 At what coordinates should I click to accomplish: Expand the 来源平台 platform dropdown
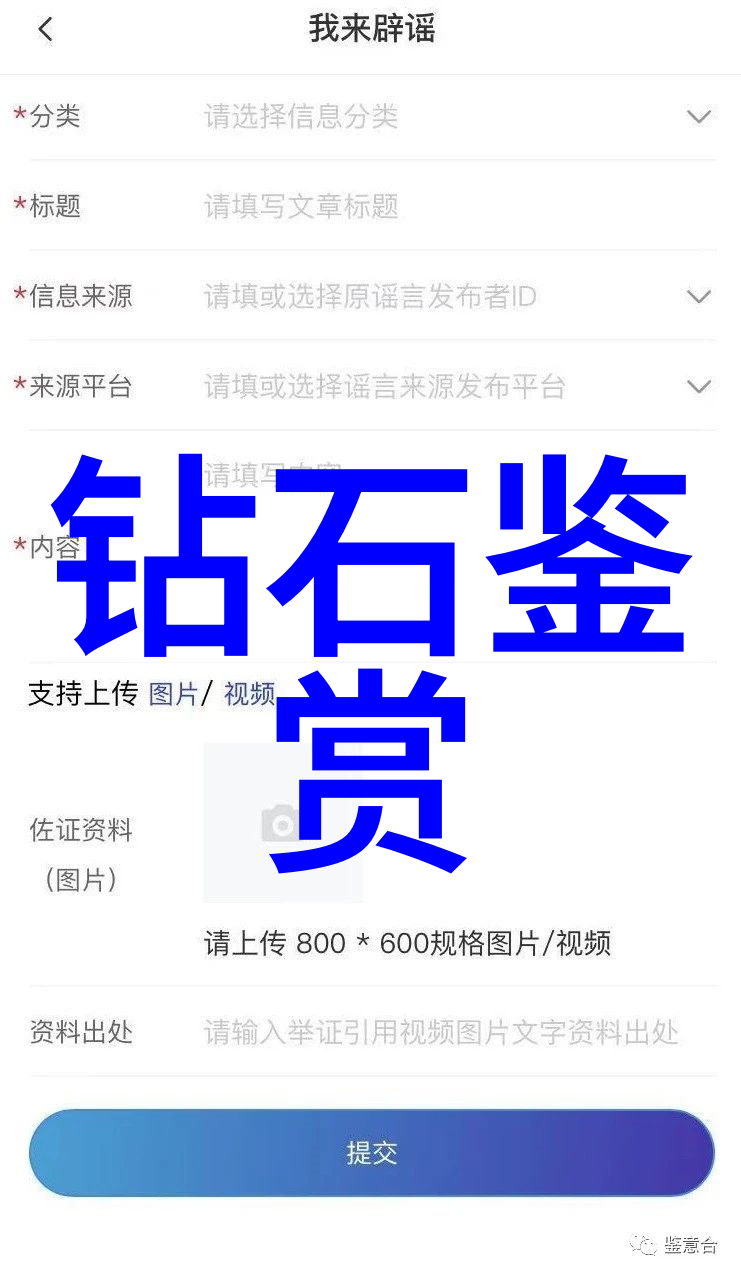tap(698, 387)
